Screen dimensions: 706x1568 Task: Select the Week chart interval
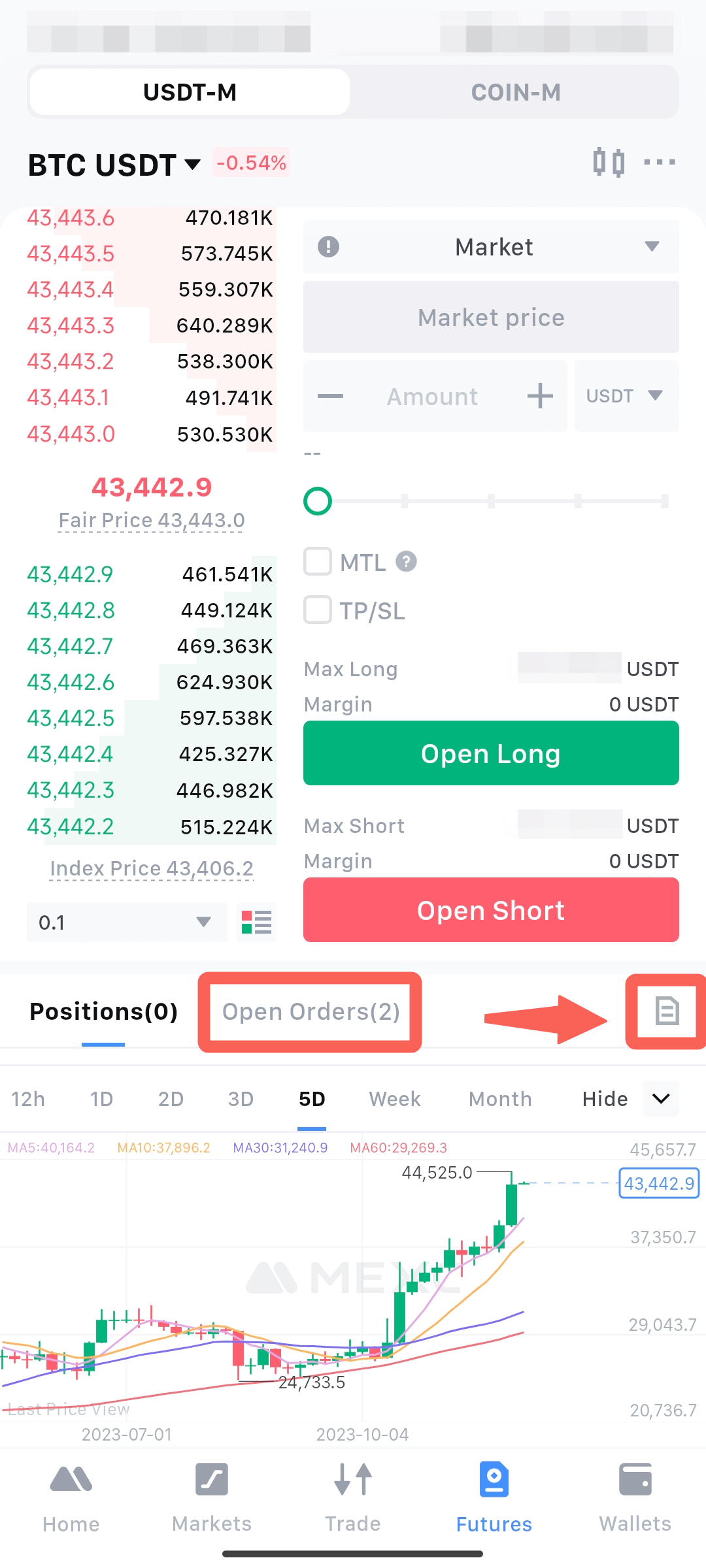pyautogui.click(x=395, y=1099)
